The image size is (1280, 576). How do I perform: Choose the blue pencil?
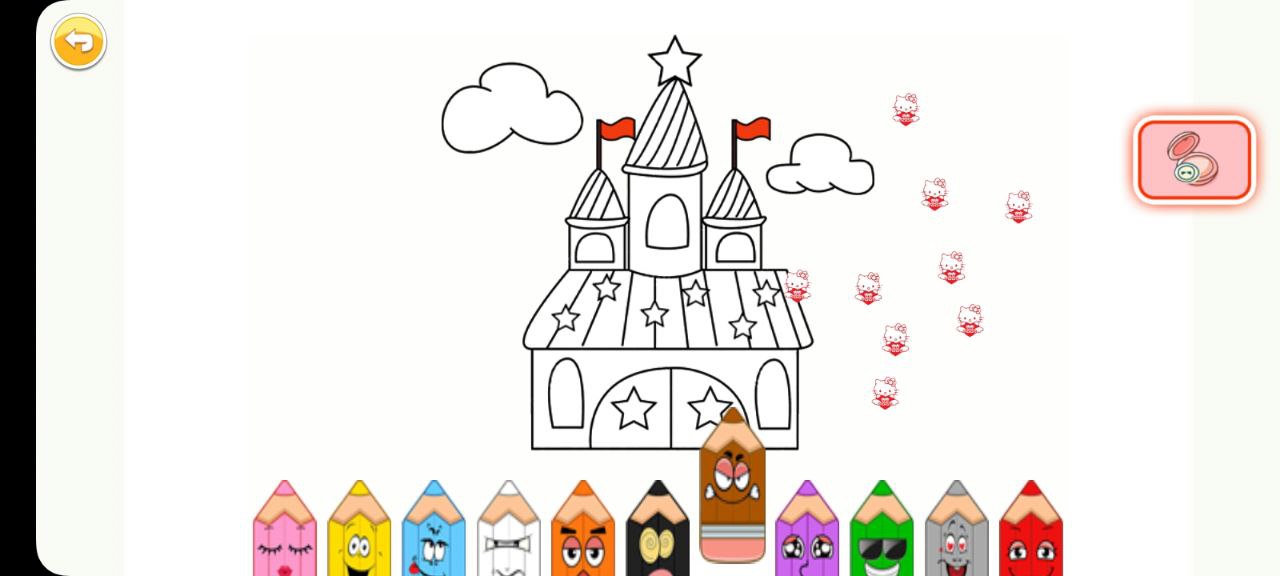(x=434, y=535)
